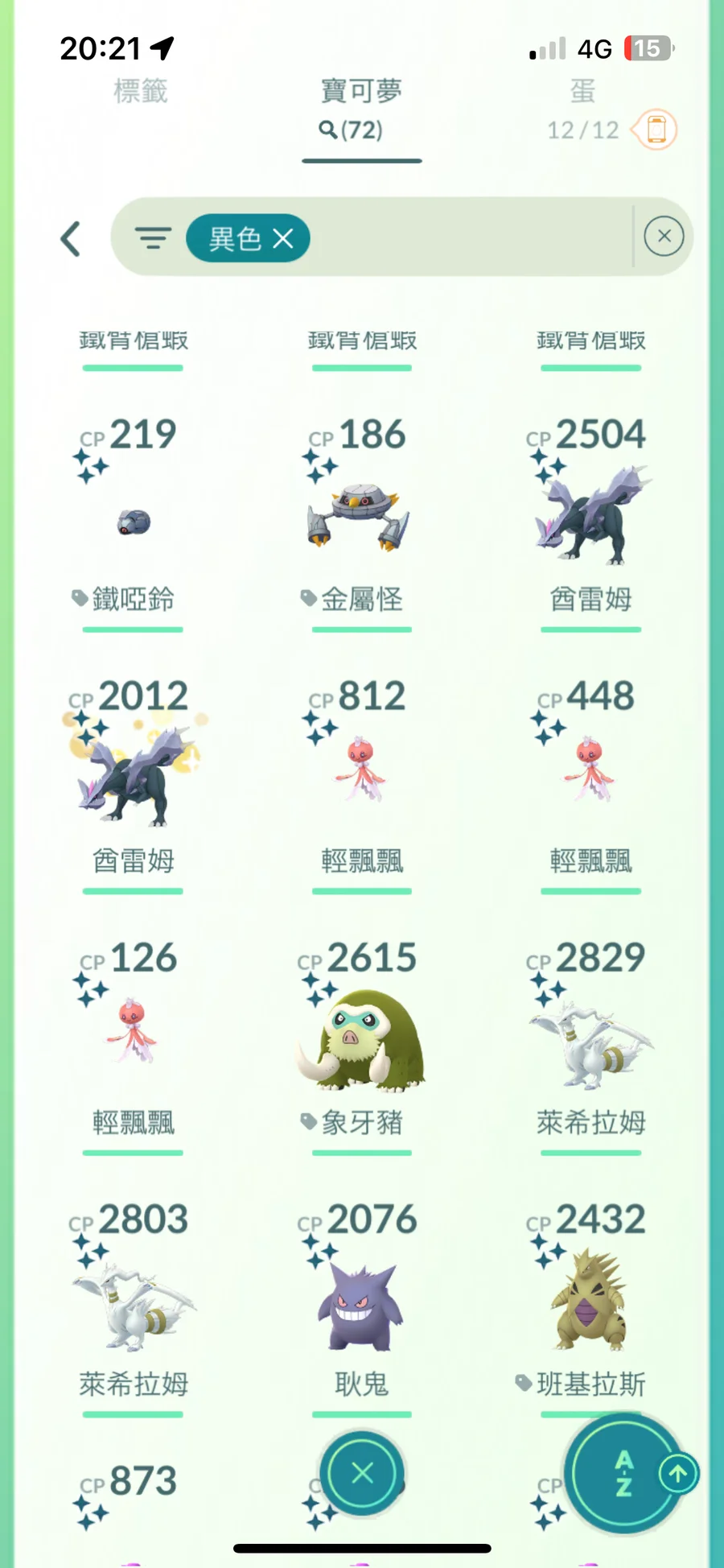Viewport: 724px width, 1568px height.
Task: Open the egg incubator icon
Action: point(656,130)
